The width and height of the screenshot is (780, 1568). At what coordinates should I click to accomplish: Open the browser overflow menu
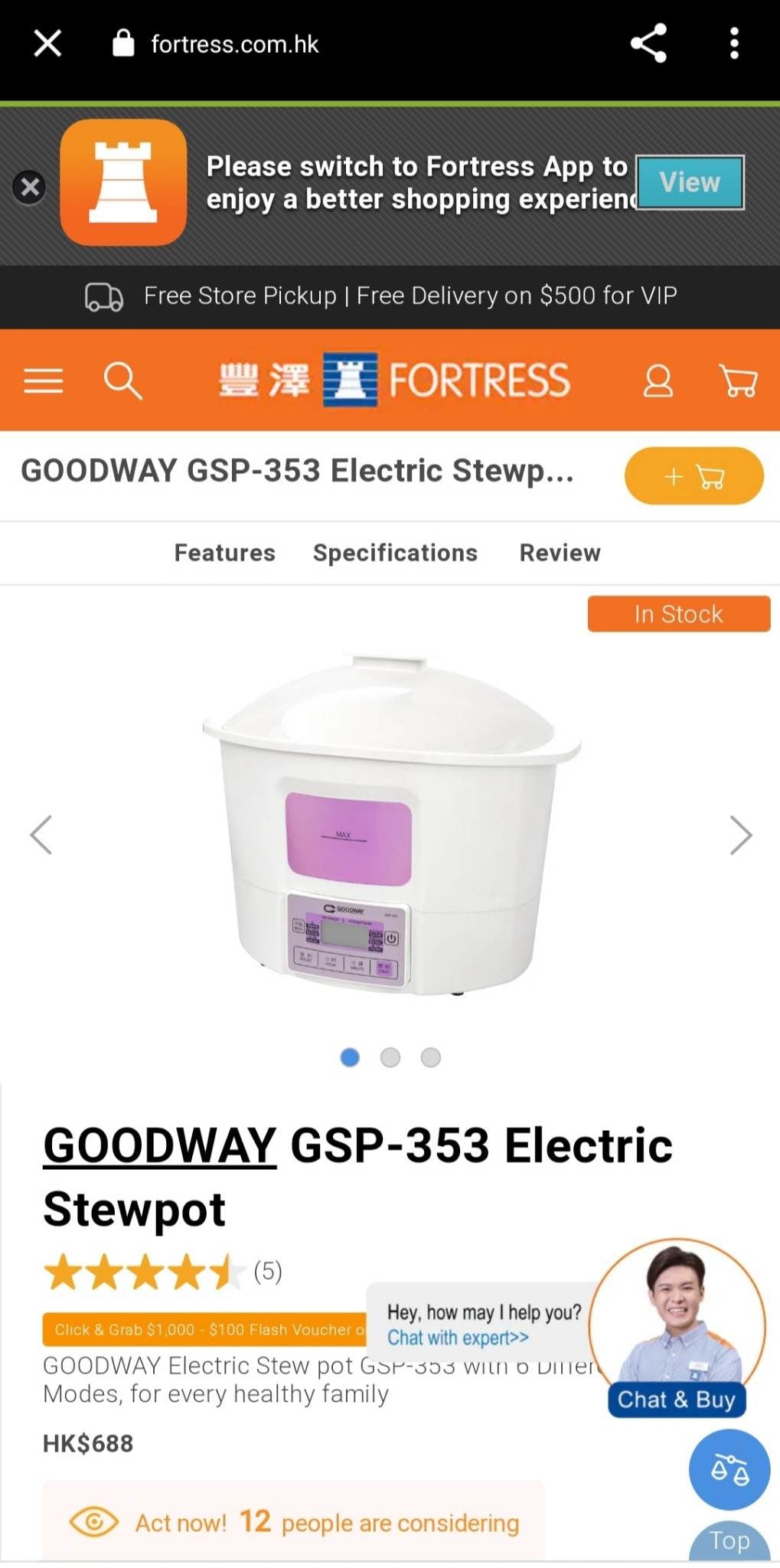(734, 44)
